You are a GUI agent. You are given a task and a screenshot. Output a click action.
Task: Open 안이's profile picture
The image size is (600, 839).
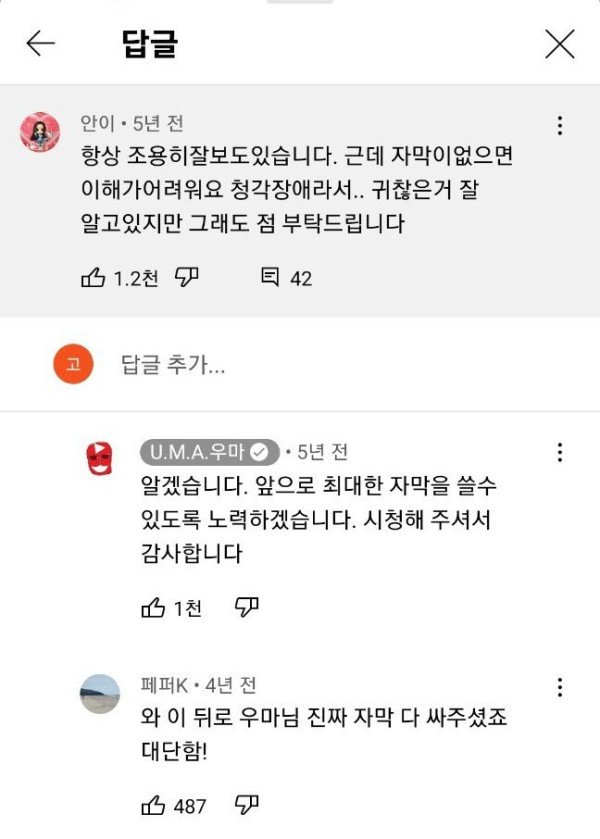40,132
